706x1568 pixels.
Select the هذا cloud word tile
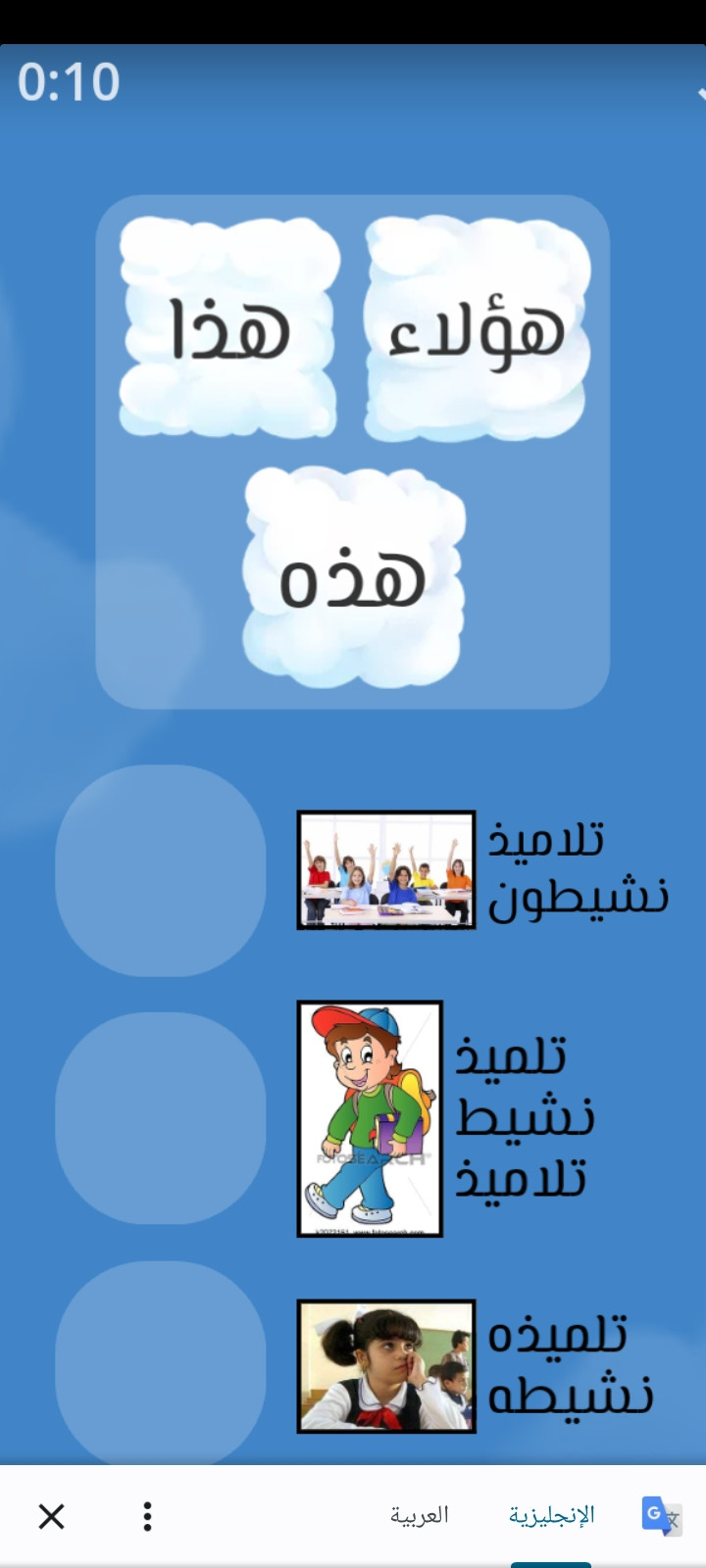[x=229, y=328]
